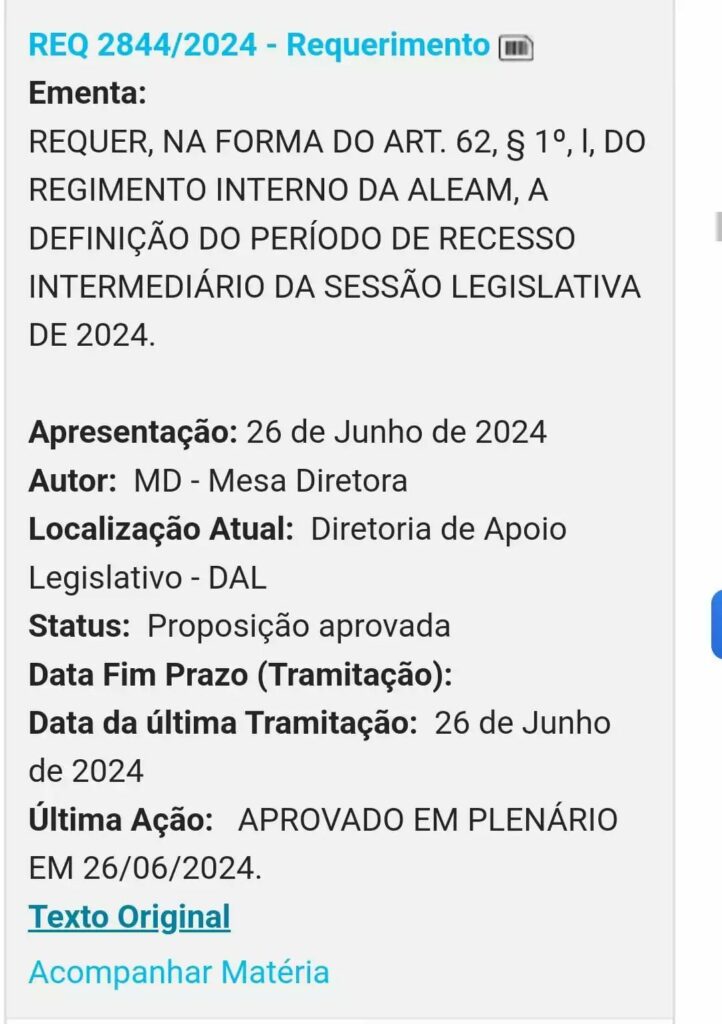Viewport: 722px width, 1024px height.
Task: Open the REQ 2844/2024 - Requerimento link
Action: 258,45
